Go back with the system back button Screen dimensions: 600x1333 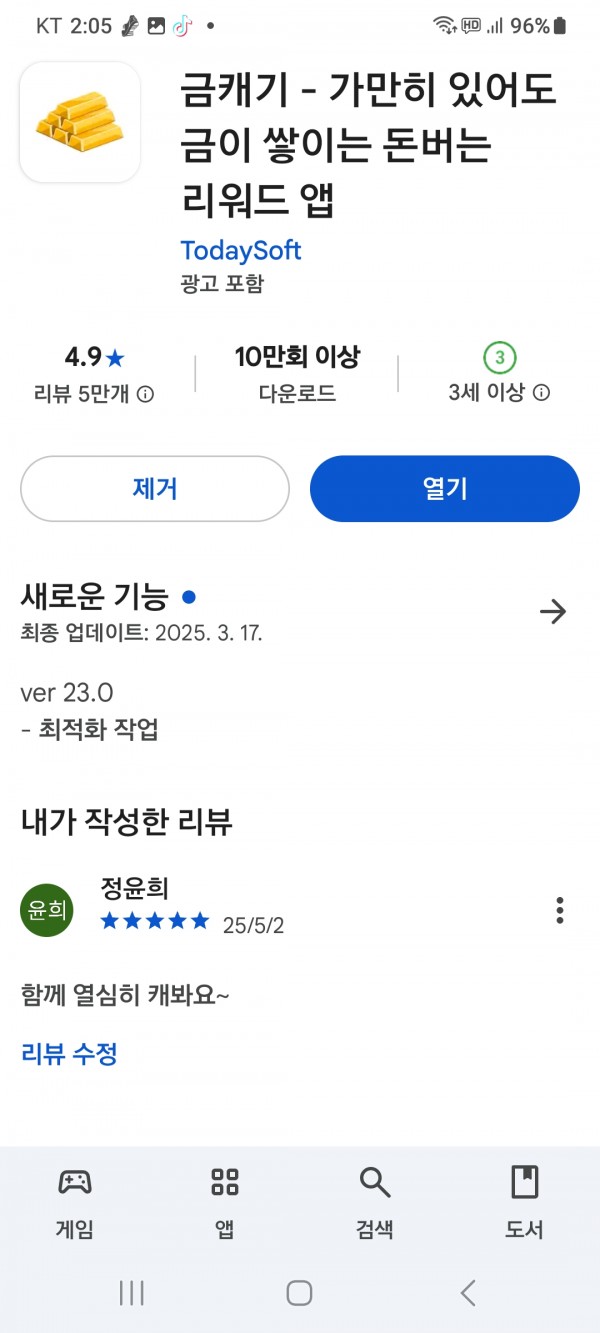coord(468,1293)
